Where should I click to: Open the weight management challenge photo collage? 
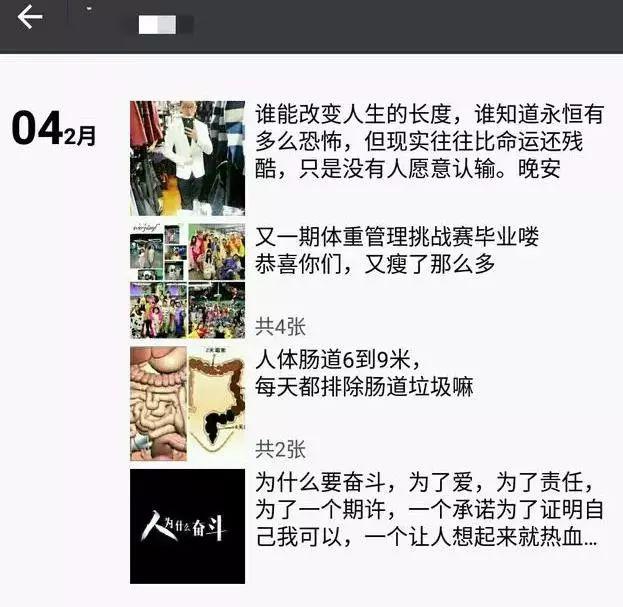point(187,281)
